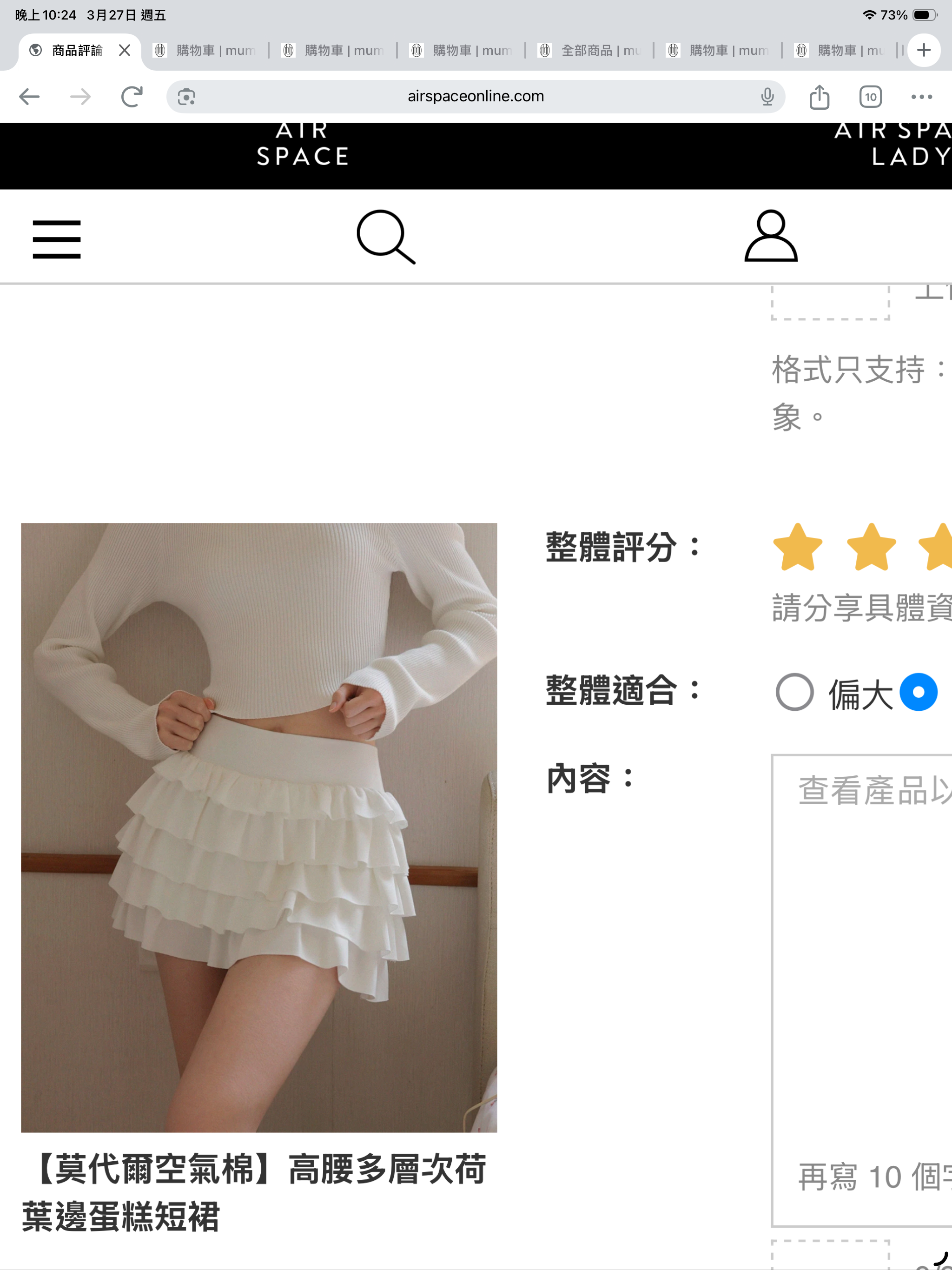952x1270 pixels.
Task: Share this page from the toolbar
Action: (820, 96)
